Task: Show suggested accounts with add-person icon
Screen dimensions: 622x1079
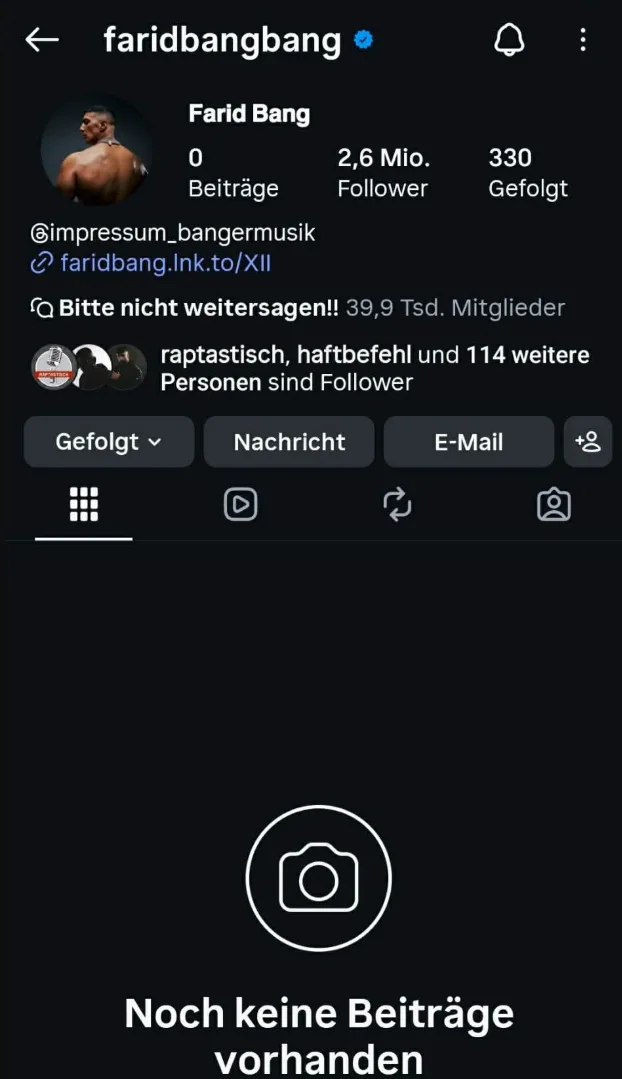Action: [x=588, y=442]
